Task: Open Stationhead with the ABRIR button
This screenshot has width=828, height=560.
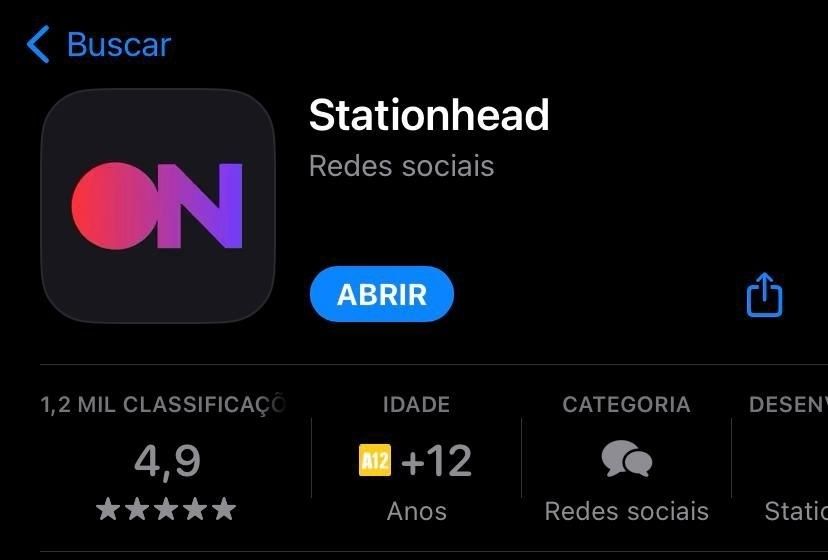Action: [x=382, y=294]
